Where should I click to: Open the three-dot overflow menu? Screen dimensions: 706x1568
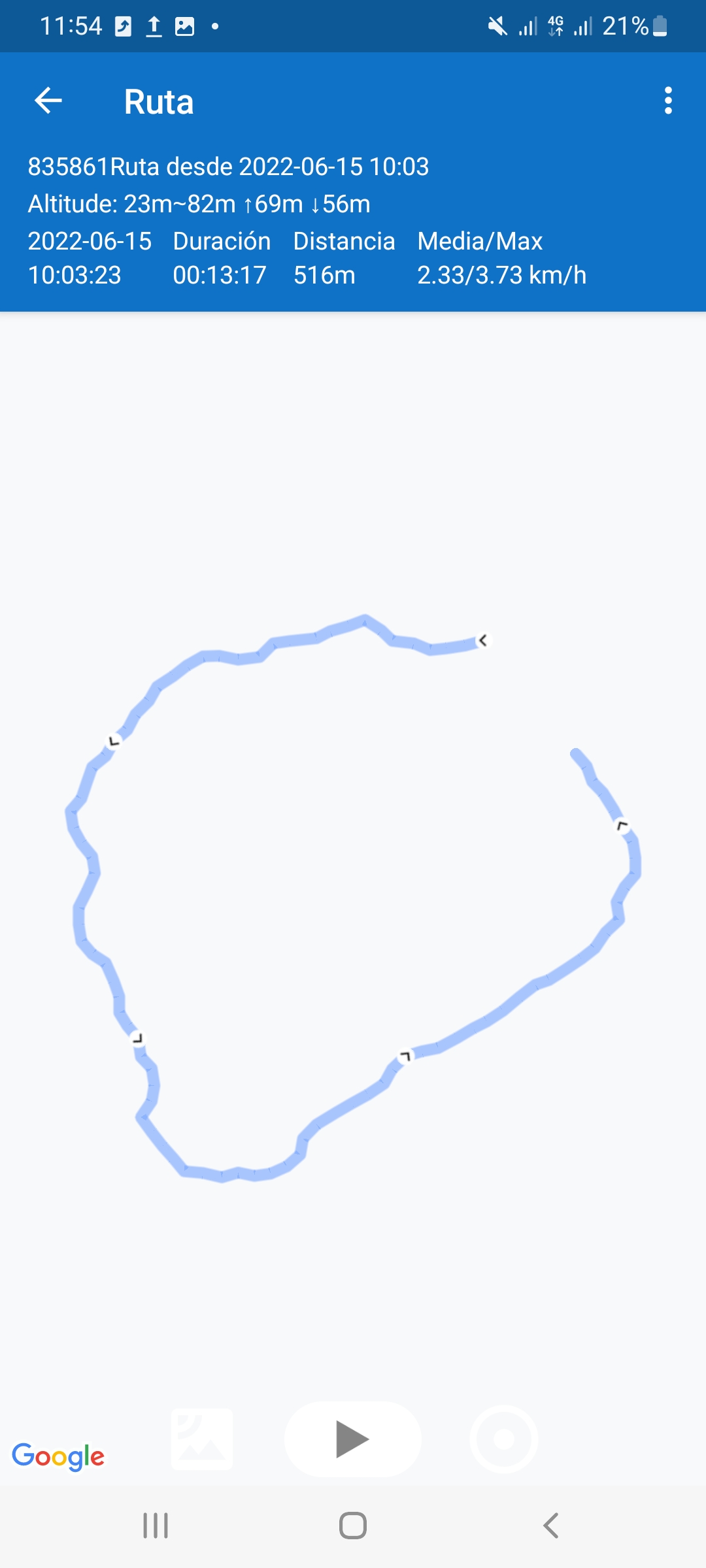pyautogui.click(x=667, y=101)
